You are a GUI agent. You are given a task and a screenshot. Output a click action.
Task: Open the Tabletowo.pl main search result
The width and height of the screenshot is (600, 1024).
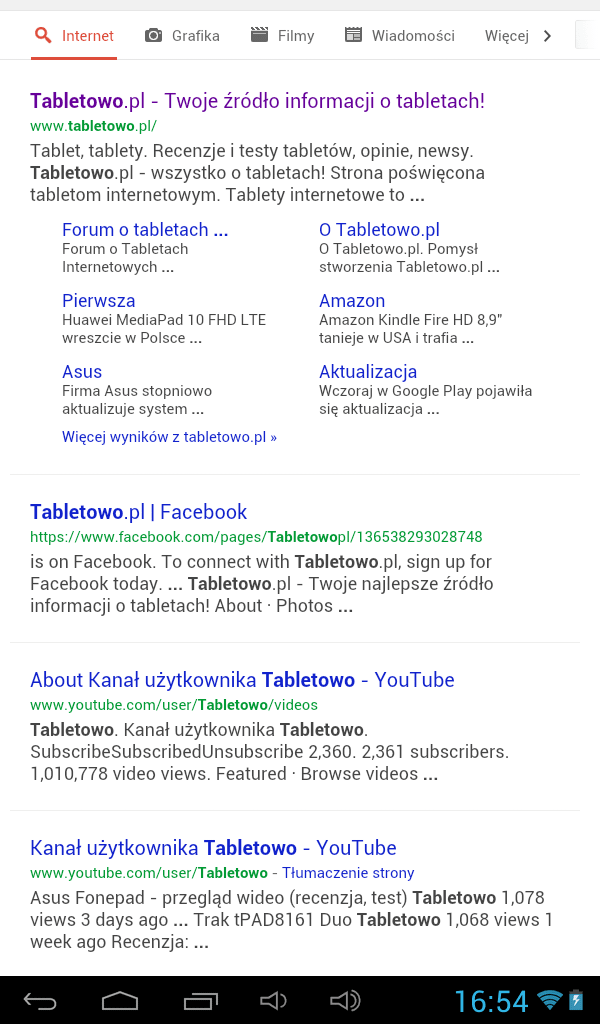[257, 101]
